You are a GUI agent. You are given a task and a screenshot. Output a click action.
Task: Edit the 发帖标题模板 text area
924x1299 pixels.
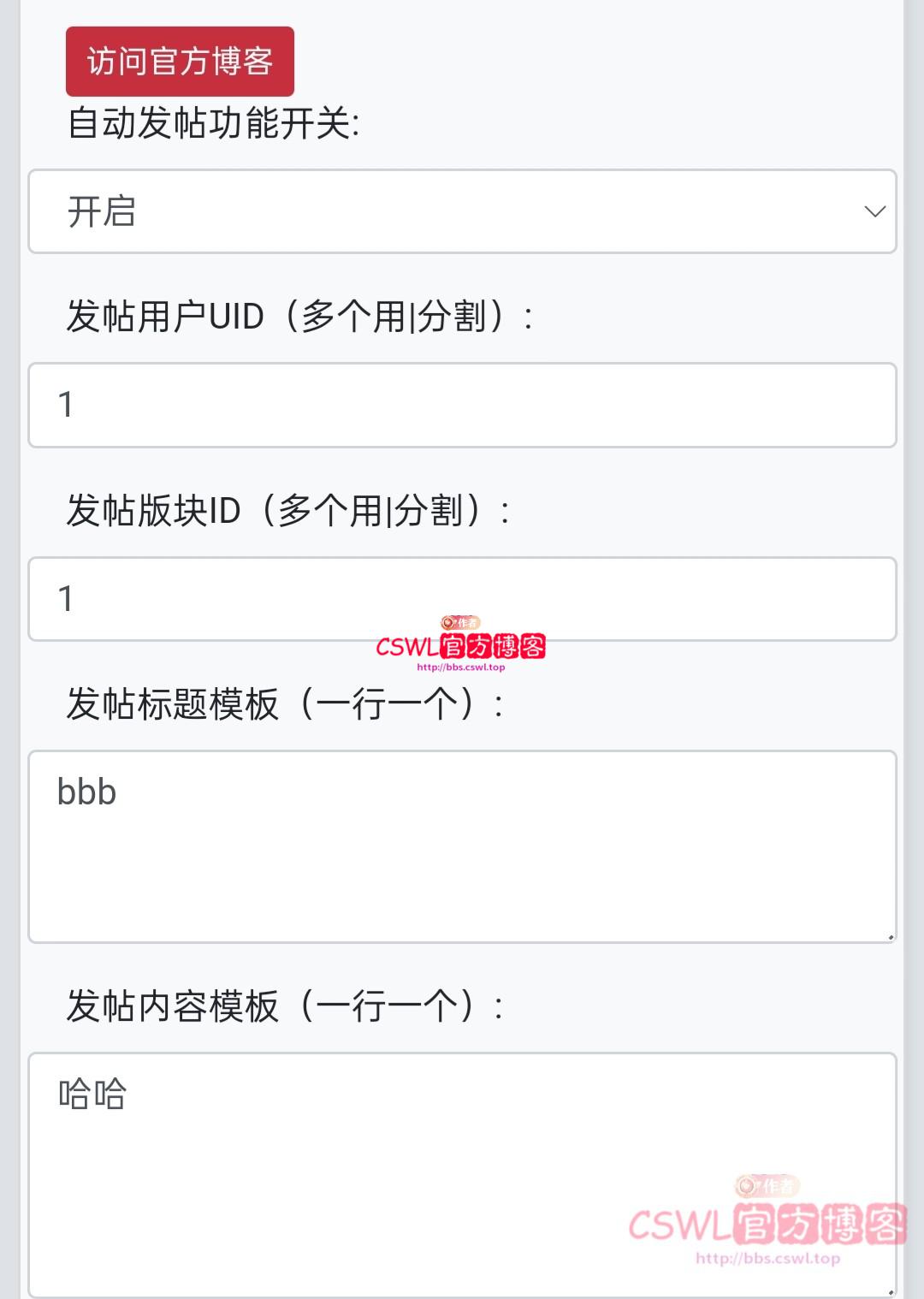(462, 846)
